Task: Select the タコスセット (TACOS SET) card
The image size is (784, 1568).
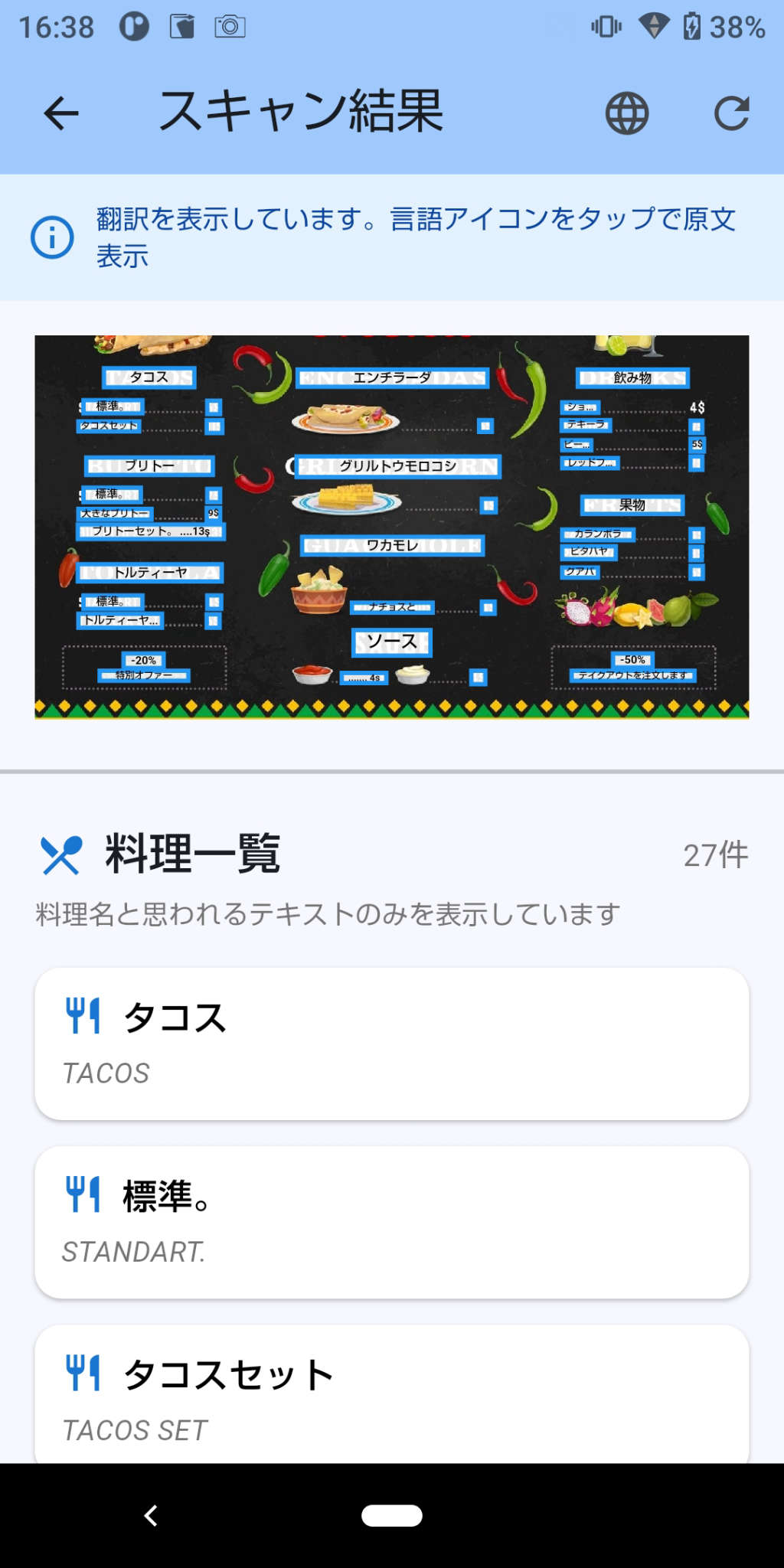Action: [x=391, y=1397]
